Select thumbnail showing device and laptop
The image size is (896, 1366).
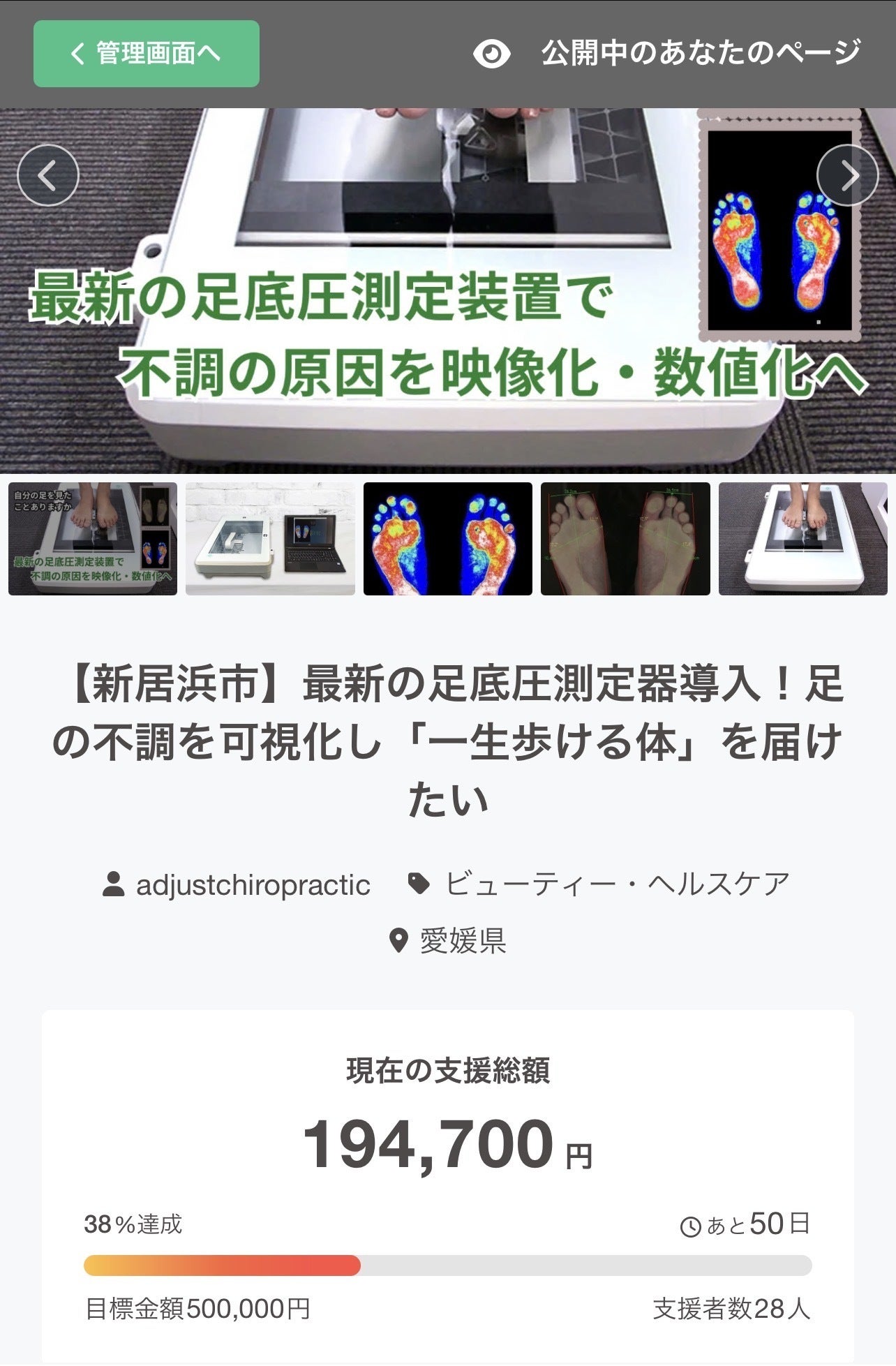click(270, 538)
